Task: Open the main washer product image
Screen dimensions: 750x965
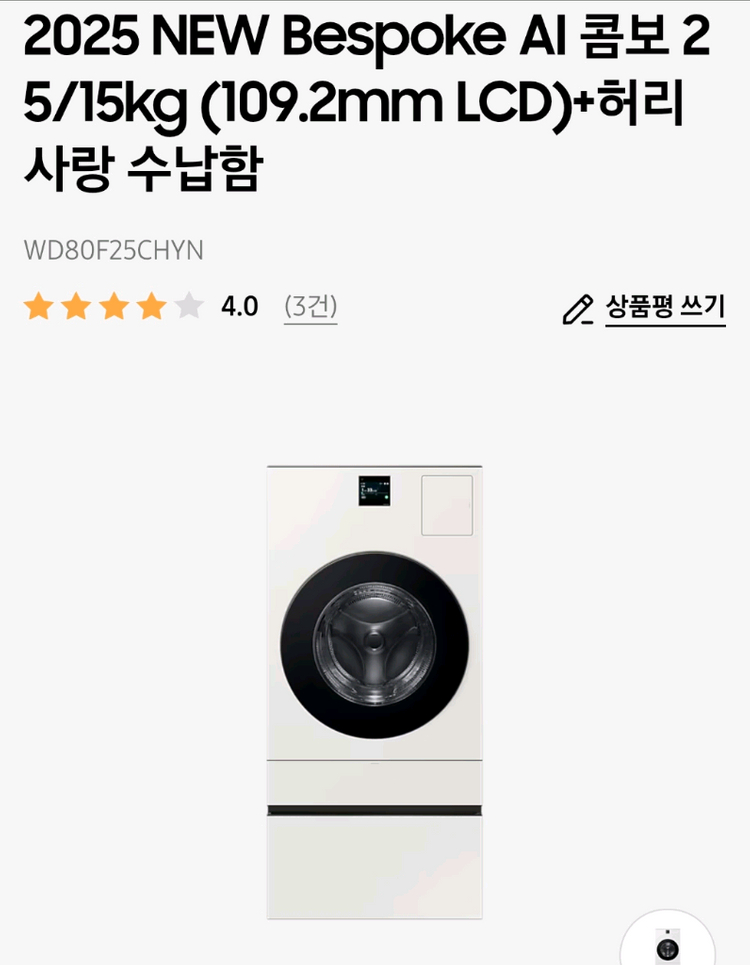Action: [x=374, y=690]
